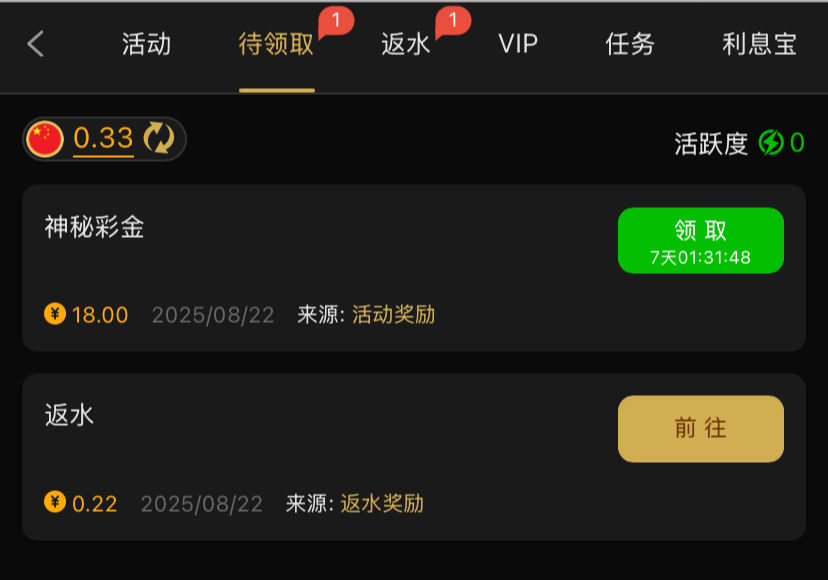This screenshot has width=828, height=580.
Task: Open the 任务 tab
Action: pyautogui.click(x=630, y=44)
